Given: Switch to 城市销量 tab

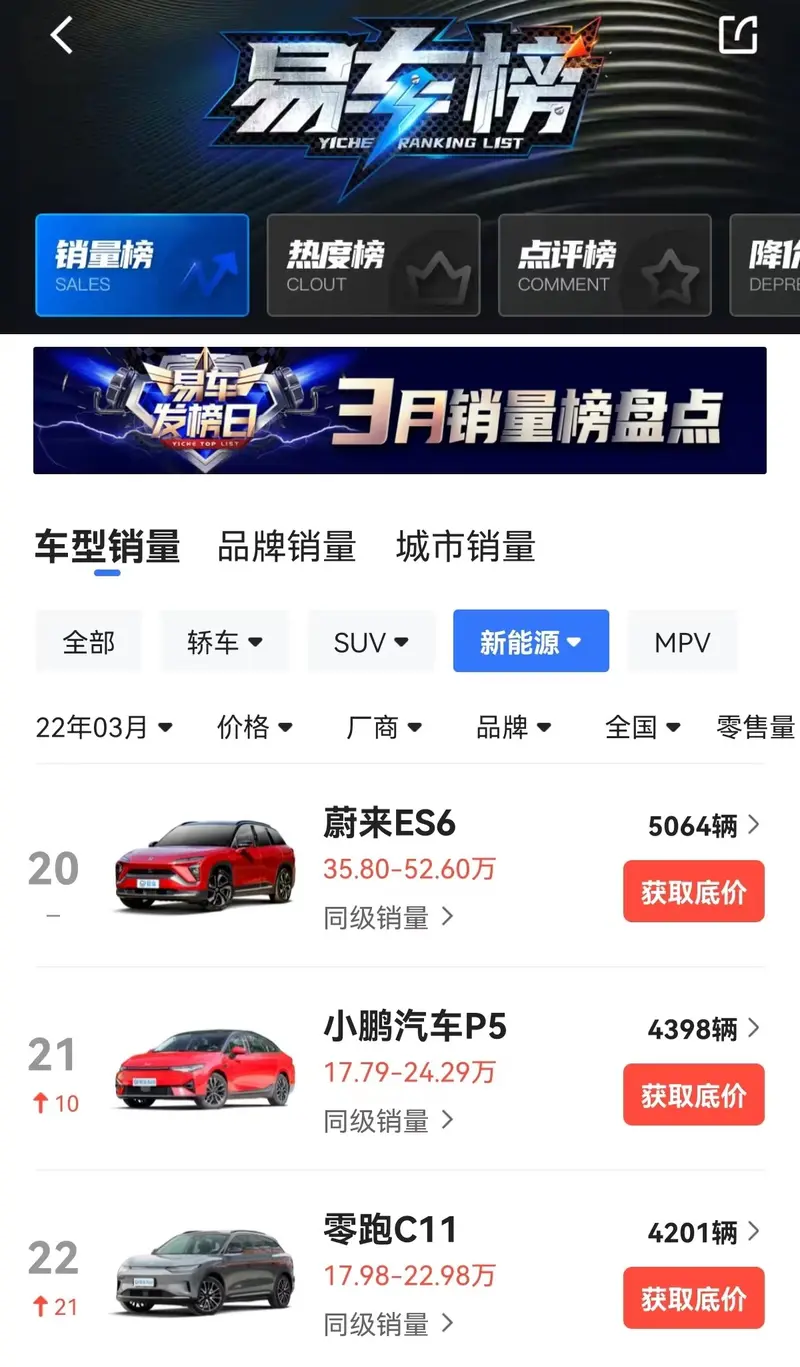Looking at the screenshot, I should (x=466, y=547).
